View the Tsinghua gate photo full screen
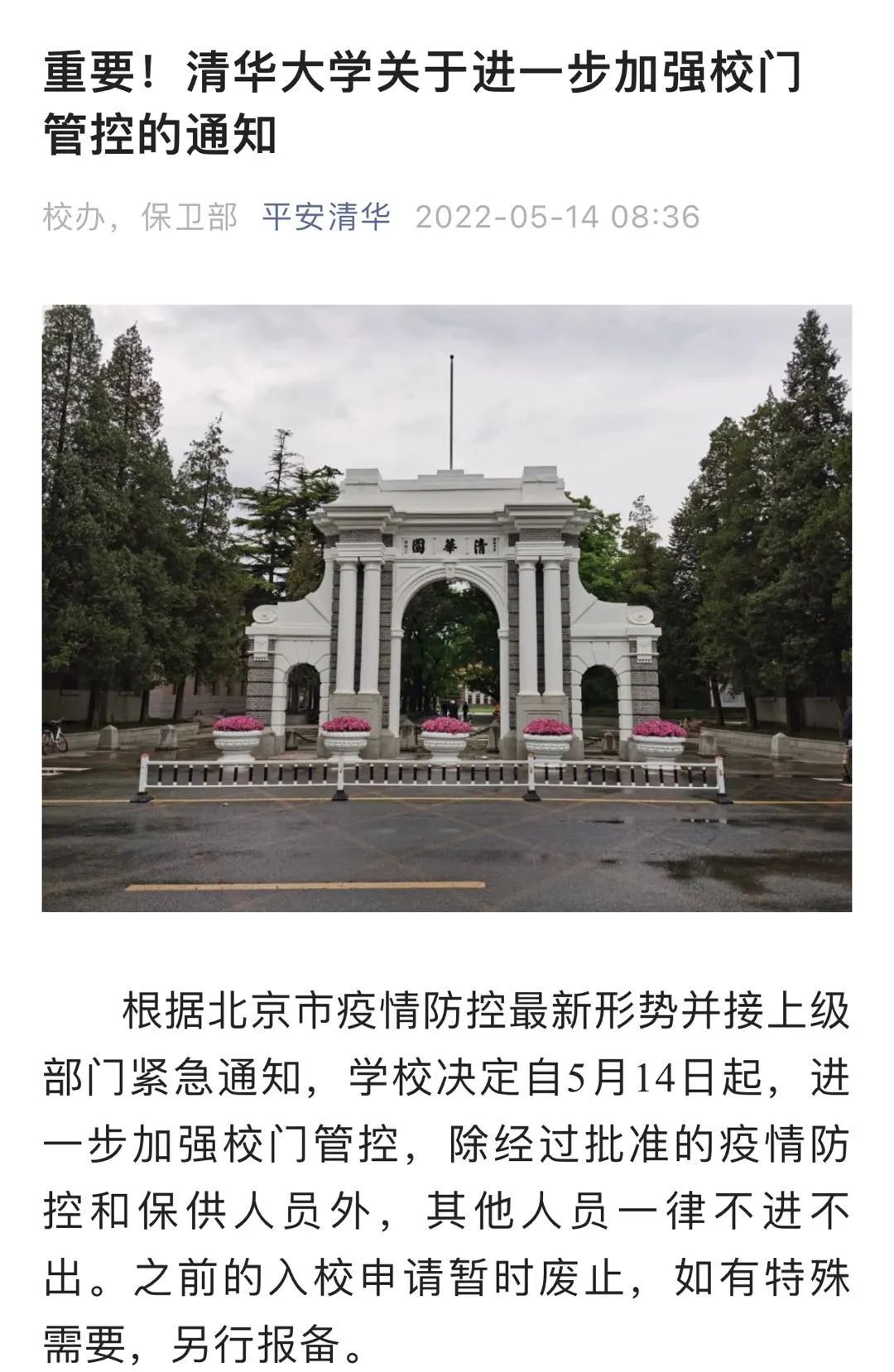The width and height of the screenshot is (894, 1372). coord(447,608)
